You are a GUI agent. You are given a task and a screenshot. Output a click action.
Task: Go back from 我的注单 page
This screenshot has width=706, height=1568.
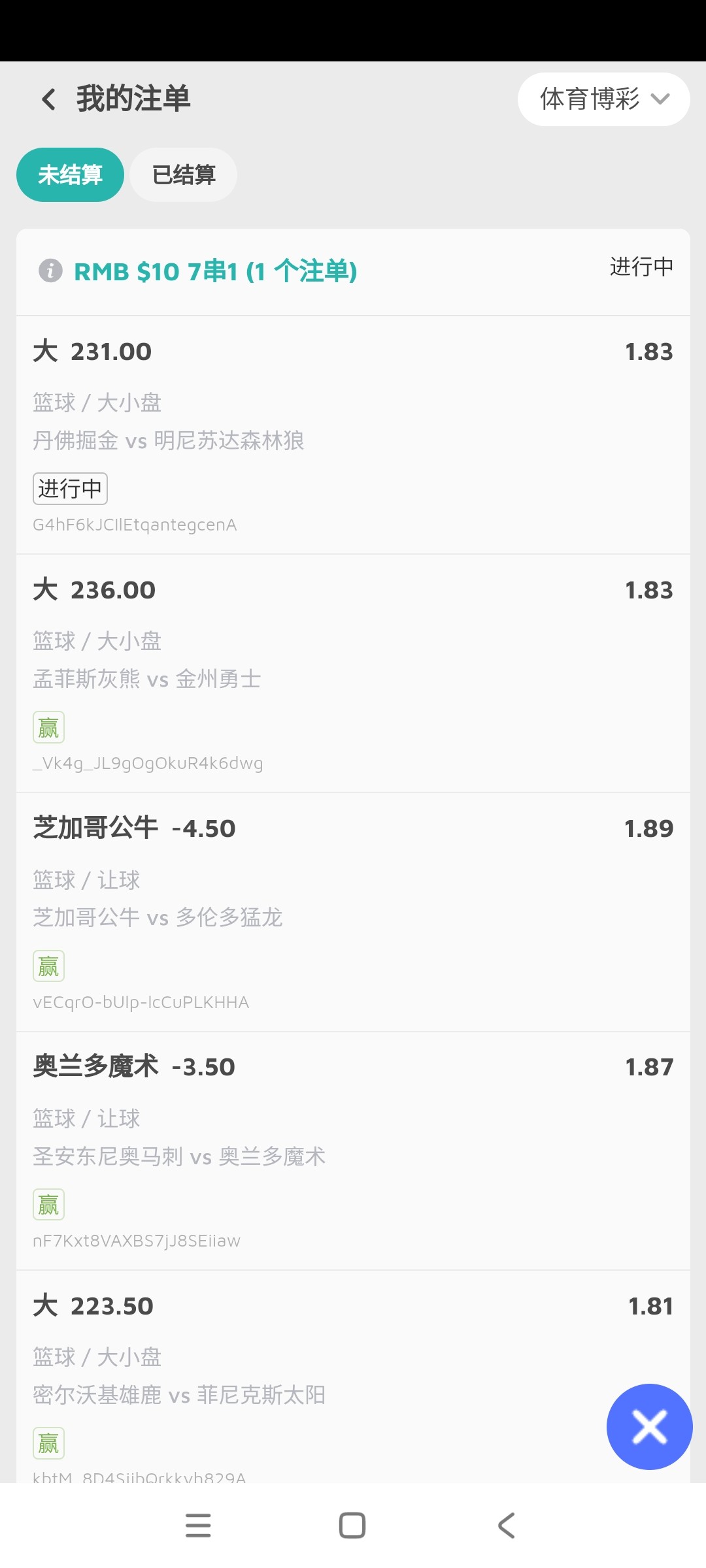[49, 99]
